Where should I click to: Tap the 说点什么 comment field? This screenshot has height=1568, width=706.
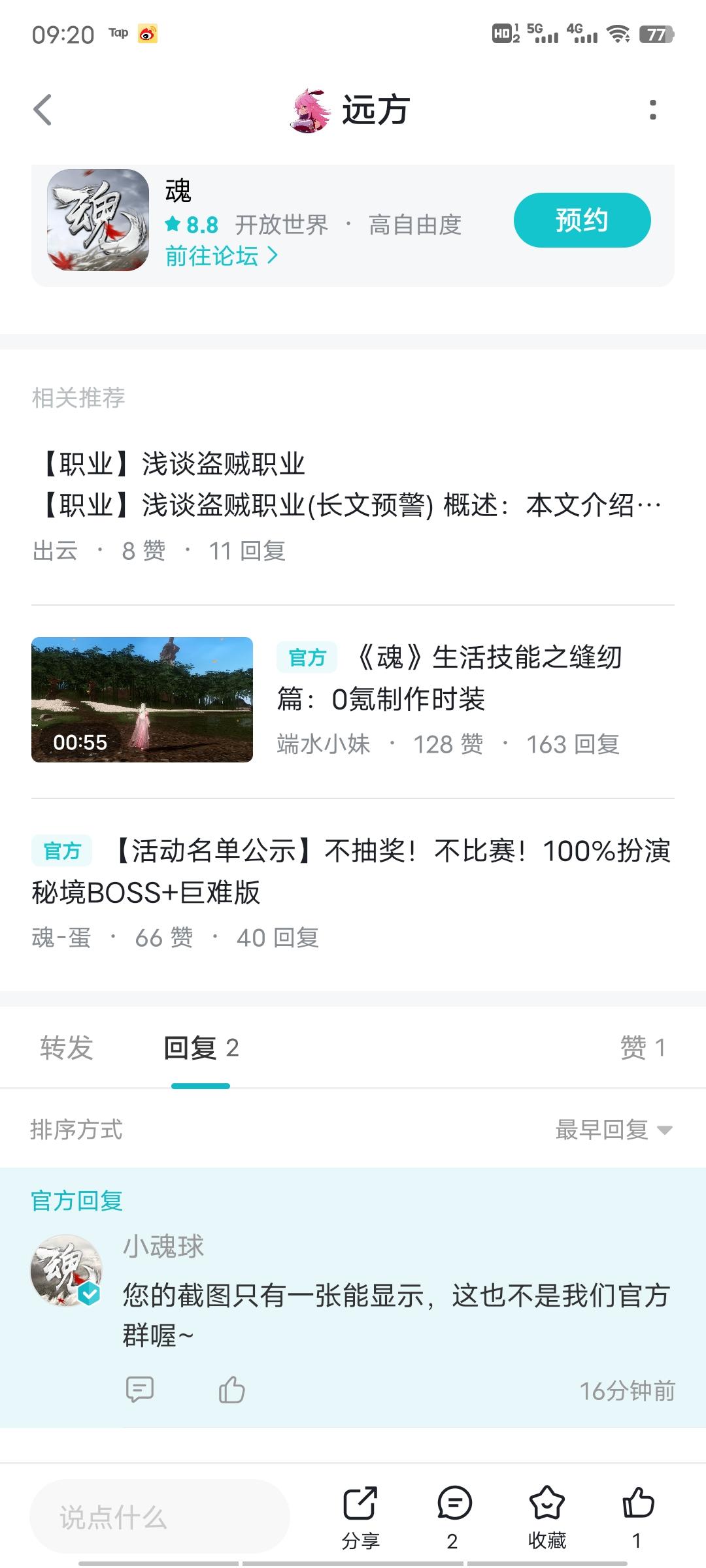(x=160, y=1516)
